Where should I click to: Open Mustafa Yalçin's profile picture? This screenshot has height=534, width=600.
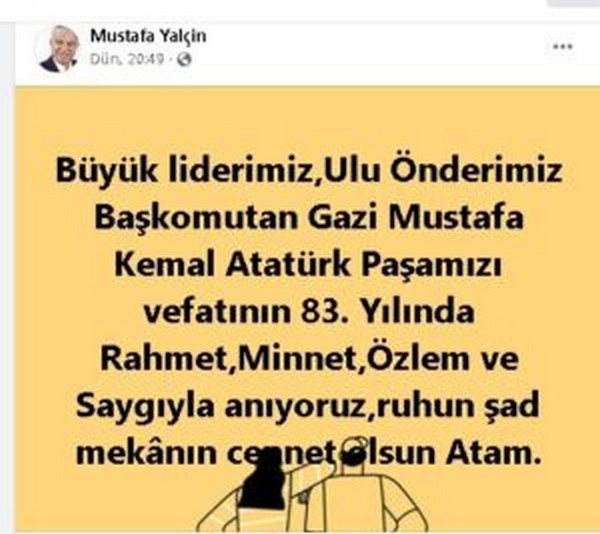click(x=59, y=48)
